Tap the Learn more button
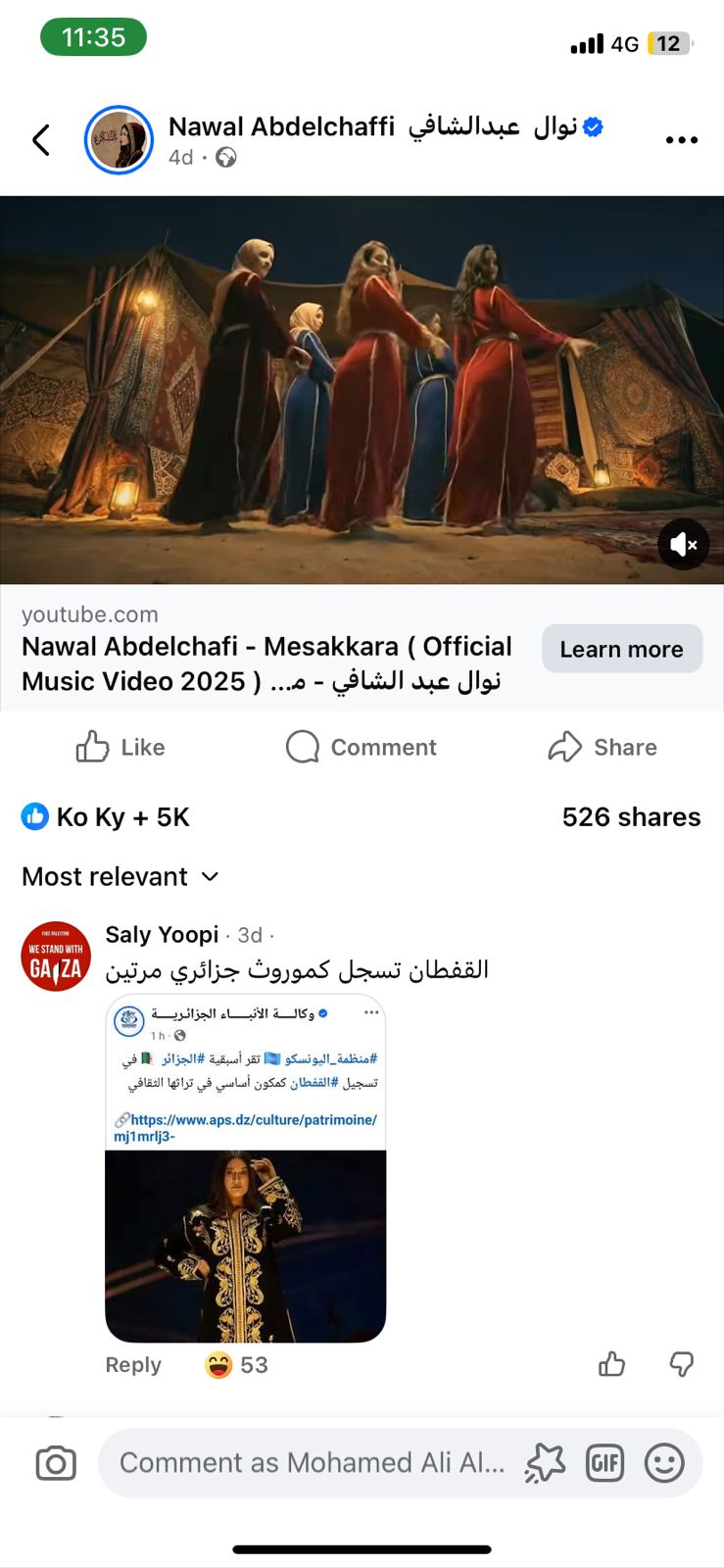This screenshot has height=1568, width=724. pyautogui.click(x=621, y=649)
